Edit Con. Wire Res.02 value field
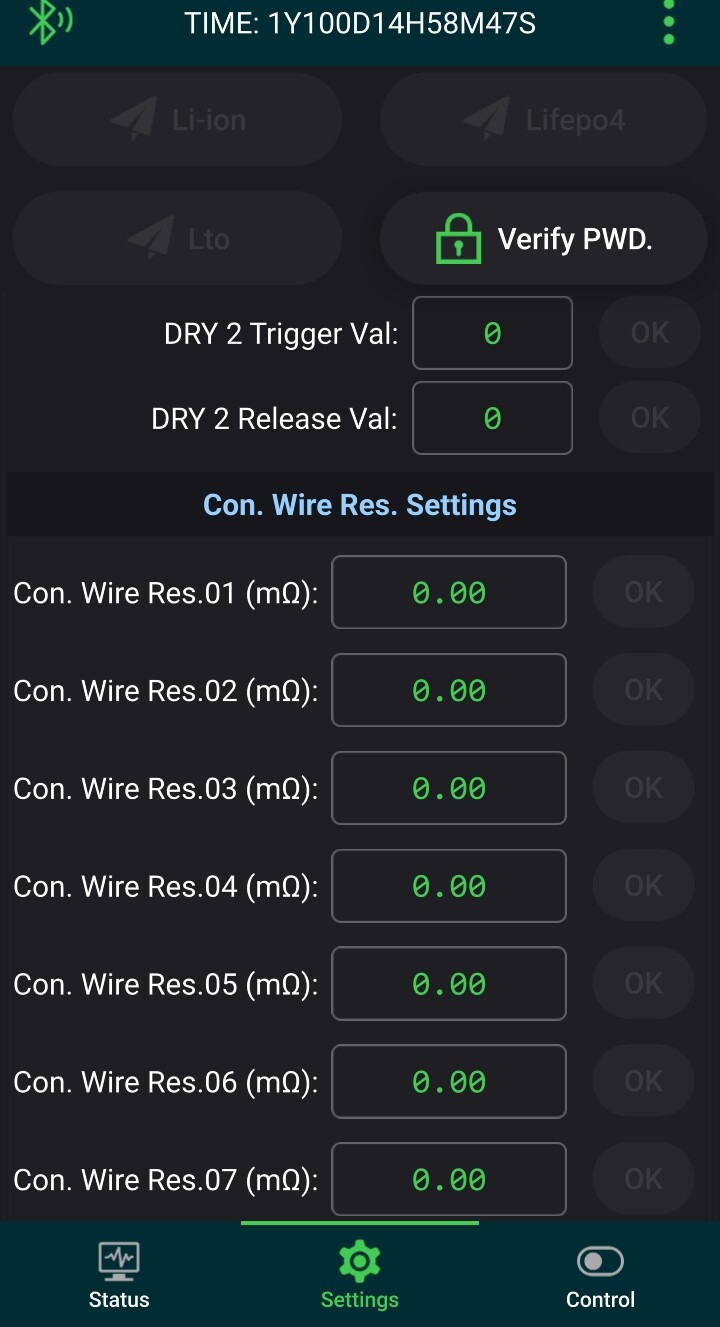The image size is (720, 1327). [449, 690]
